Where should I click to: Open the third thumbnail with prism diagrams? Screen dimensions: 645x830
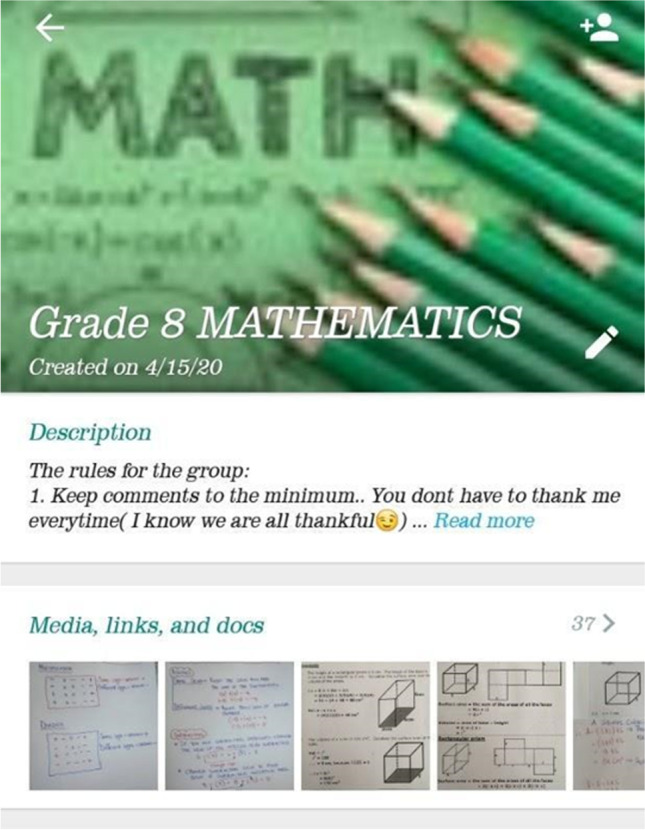point(365,725)
